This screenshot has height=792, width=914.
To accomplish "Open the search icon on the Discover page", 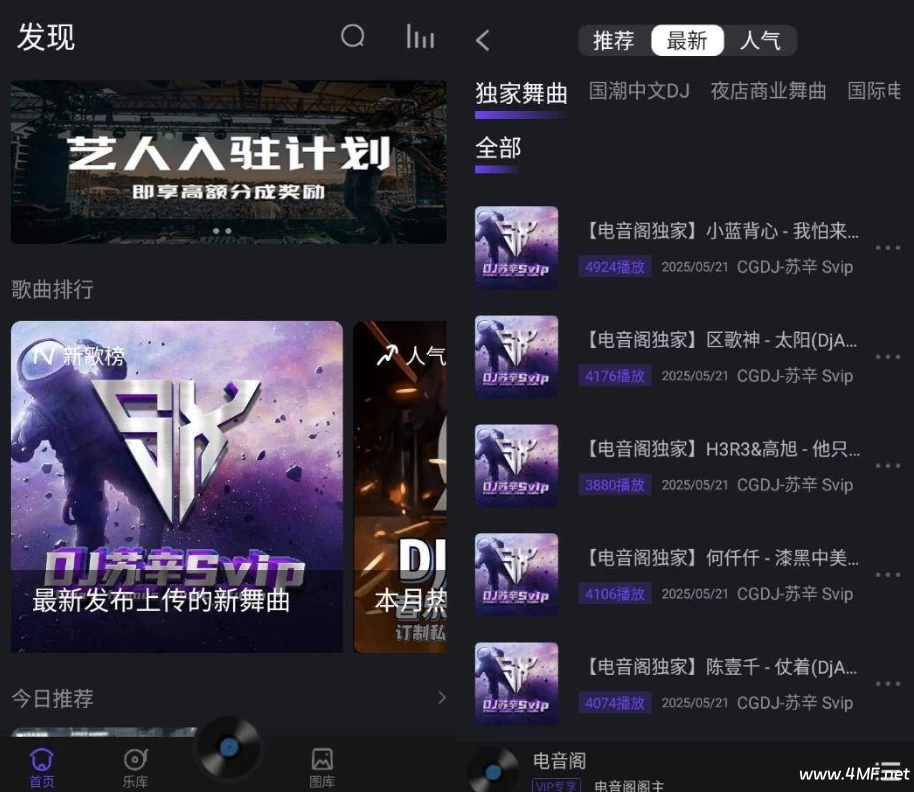I will click(353, 37).
